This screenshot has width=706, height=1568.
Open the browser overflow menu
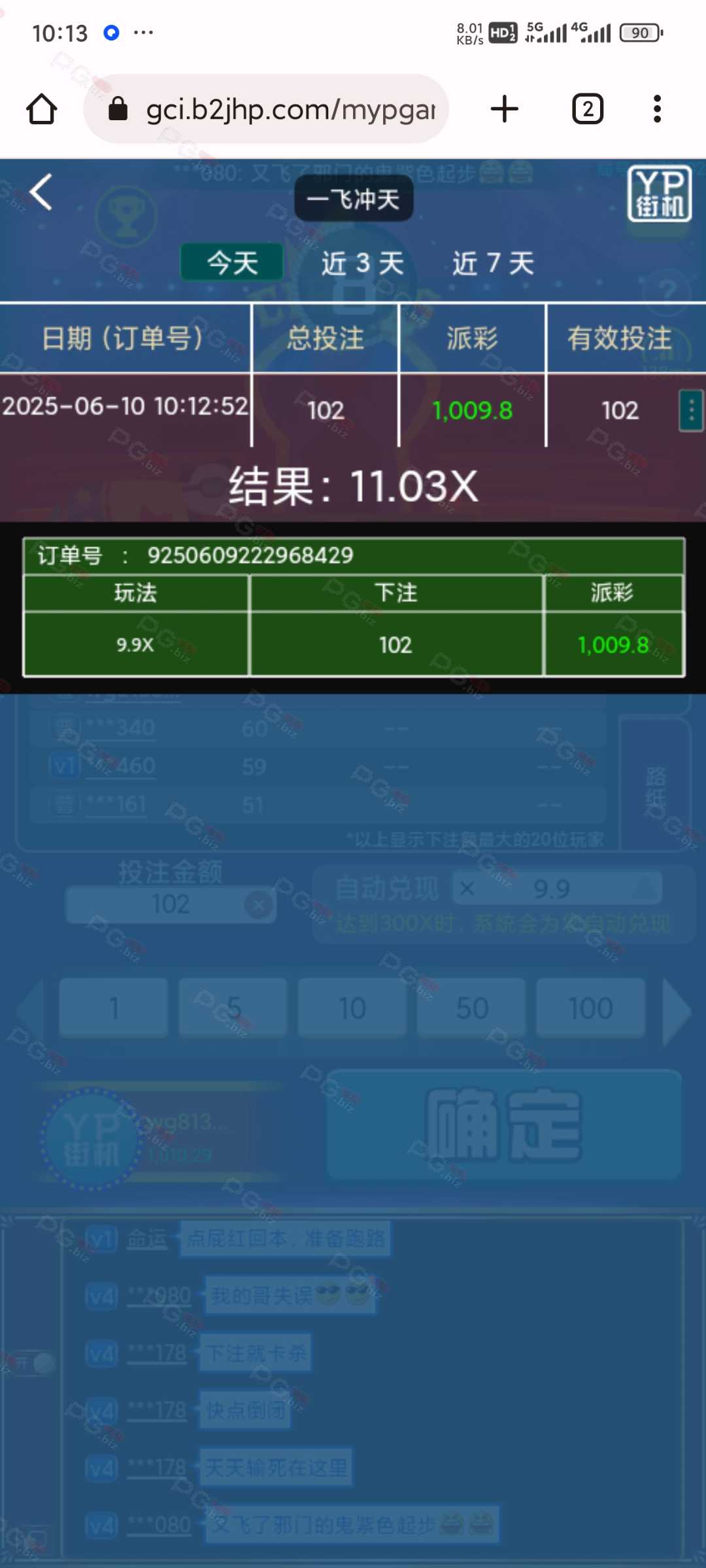[657, 109]
